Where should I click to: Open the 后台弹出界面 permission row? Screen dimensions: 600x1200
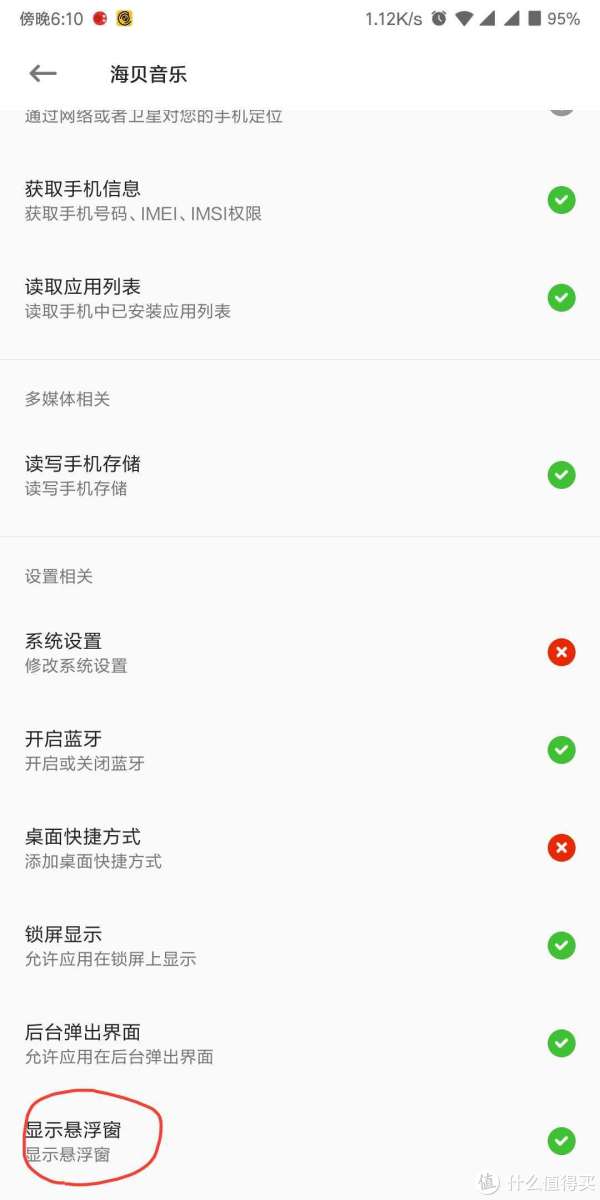(x=300, y=1044)
